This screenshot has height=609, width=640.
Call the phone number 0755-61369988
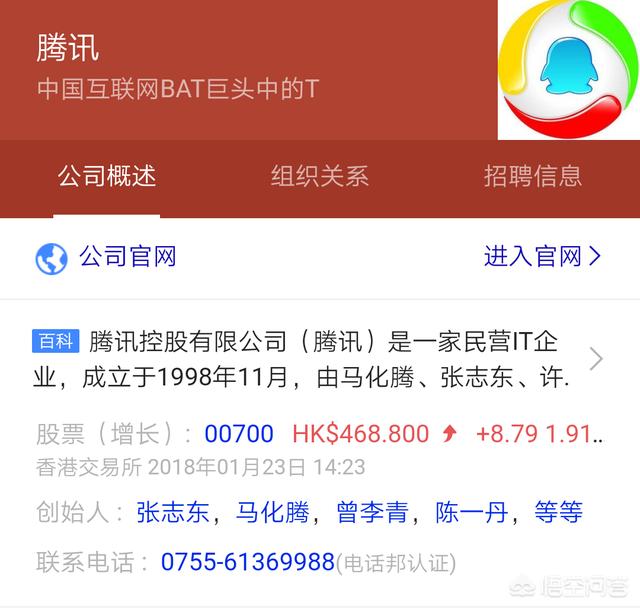coord(247,562)
